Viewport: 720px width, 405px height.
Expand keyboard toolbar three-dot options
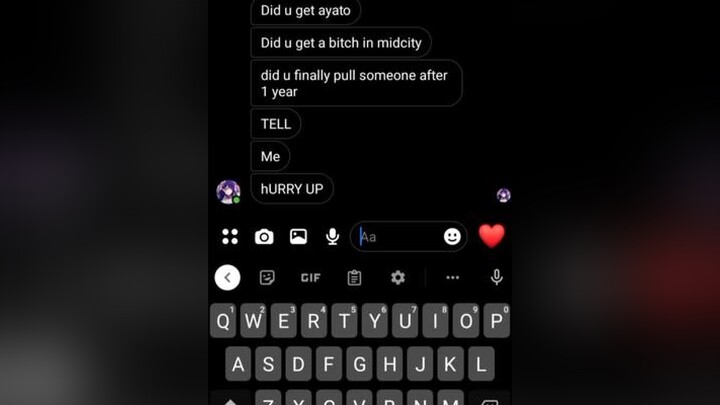(x=452, y=278)
